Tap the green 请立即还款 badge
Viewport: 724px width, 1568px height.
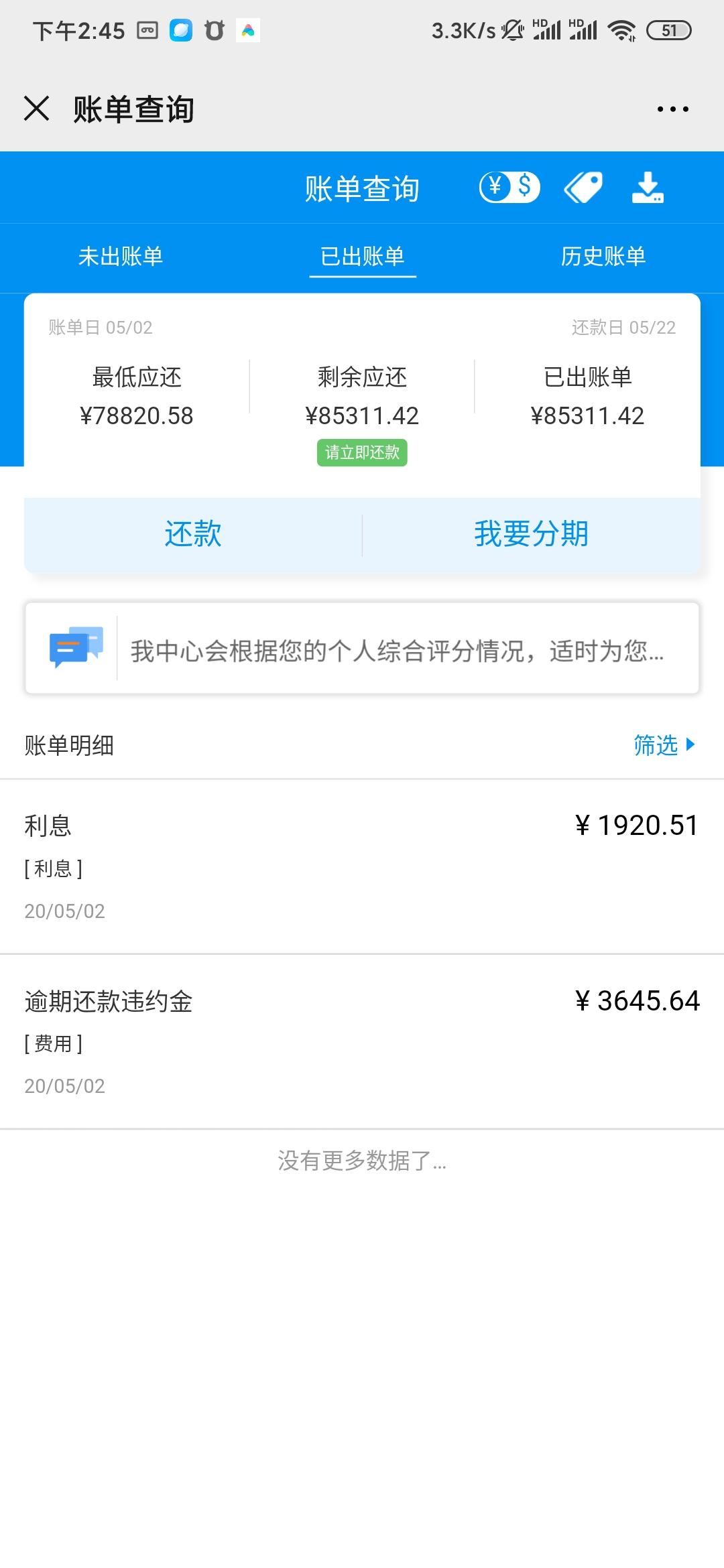(362, 453)
